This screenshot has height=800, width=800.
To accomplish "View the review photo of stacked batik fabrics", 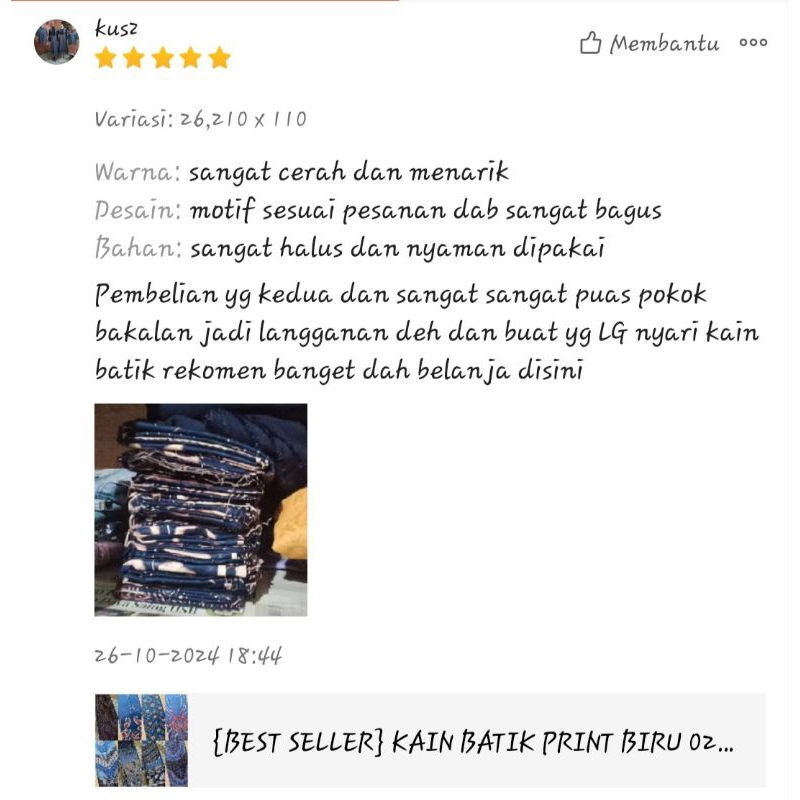I will click(x=201, y=509).
